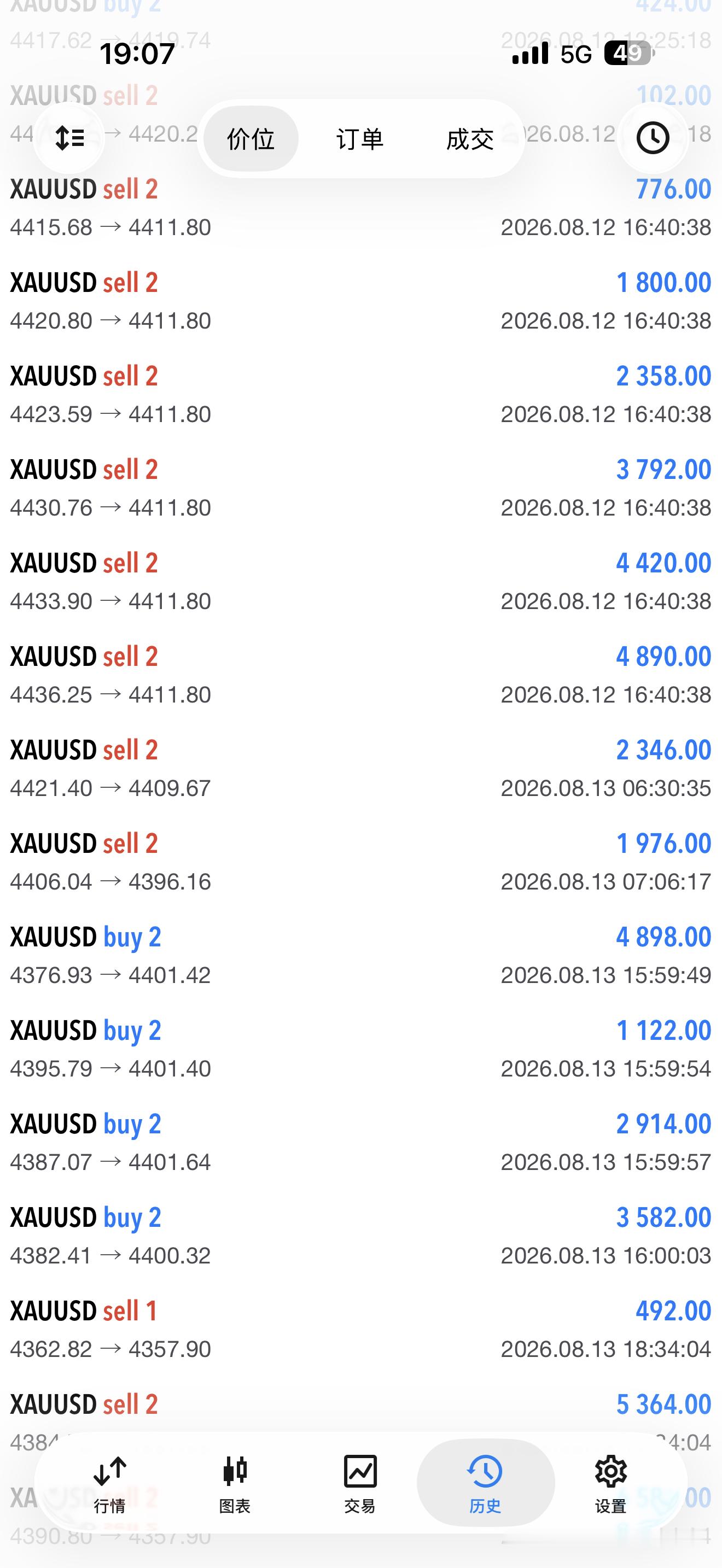The width and height of the screenshot is (722, 1568).
Task: Expand the buy trade with profit 3 582.00
Action: 361,1236
